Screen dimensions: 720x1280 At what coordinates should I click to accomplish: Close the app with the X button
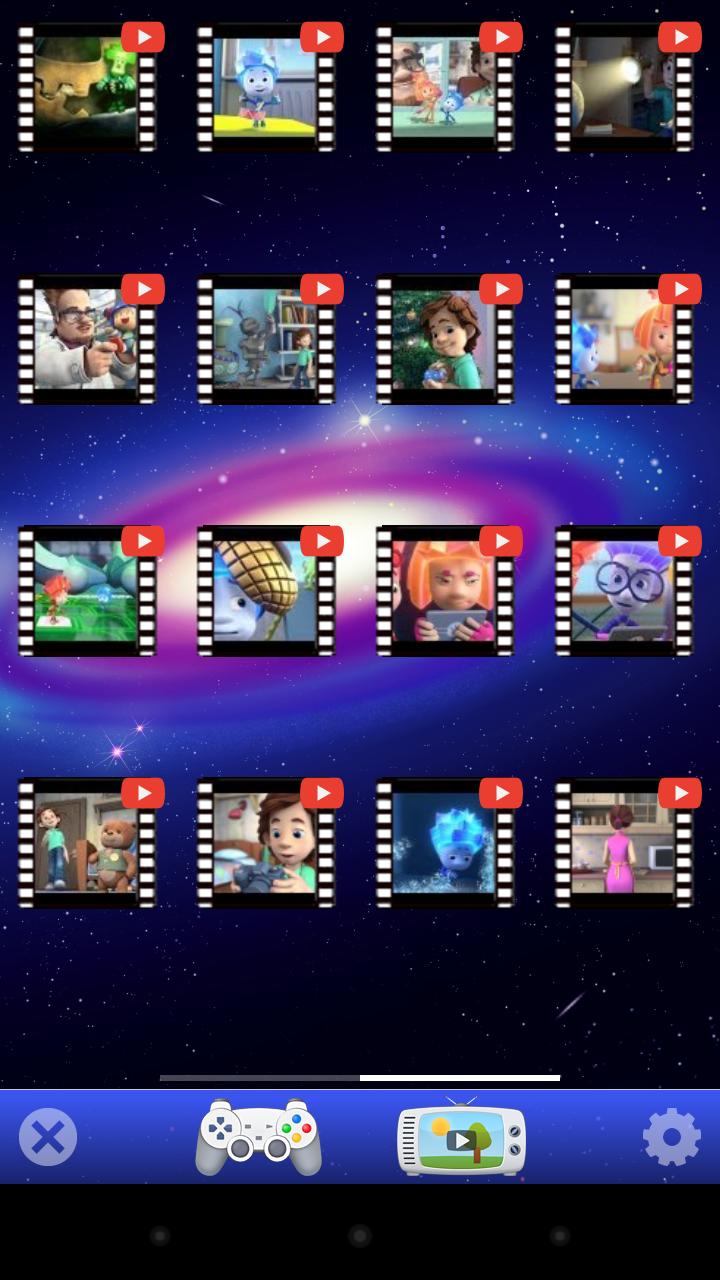click(x=48, y=1137)
